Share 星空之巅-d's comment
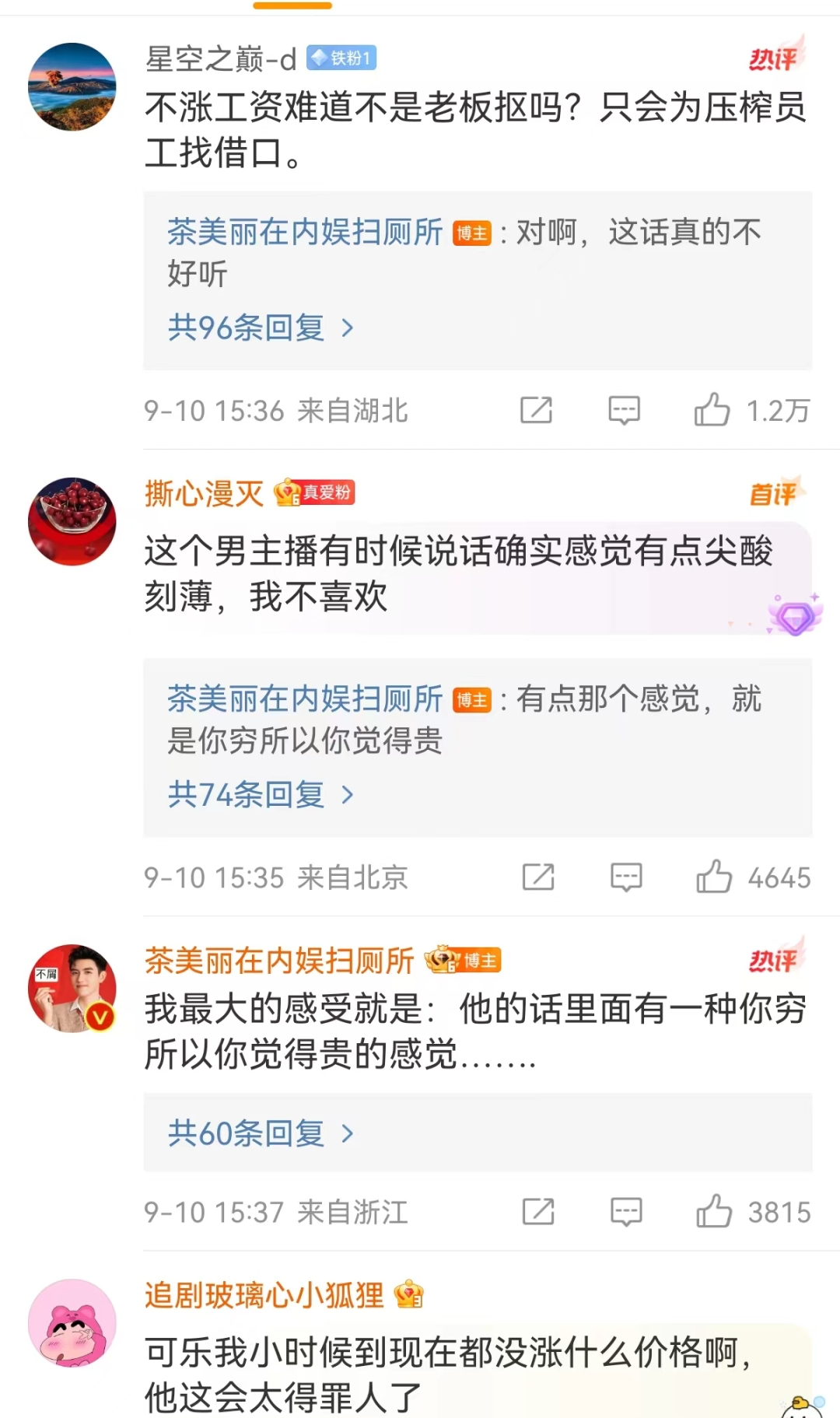The height and width of the screenshot is (1418, 840). coord(536,410)
